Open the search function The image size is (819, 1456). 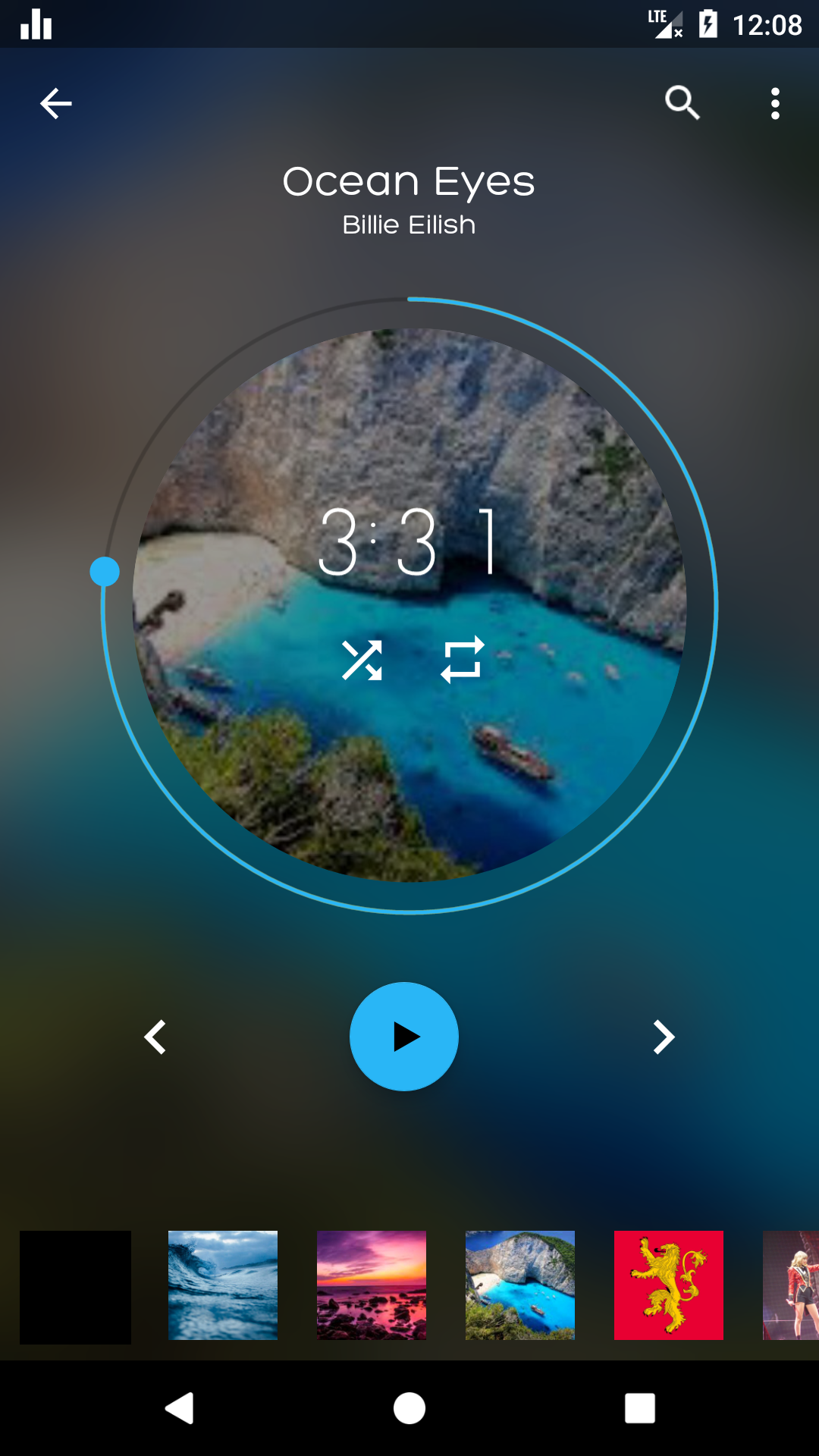click(681, 103)
